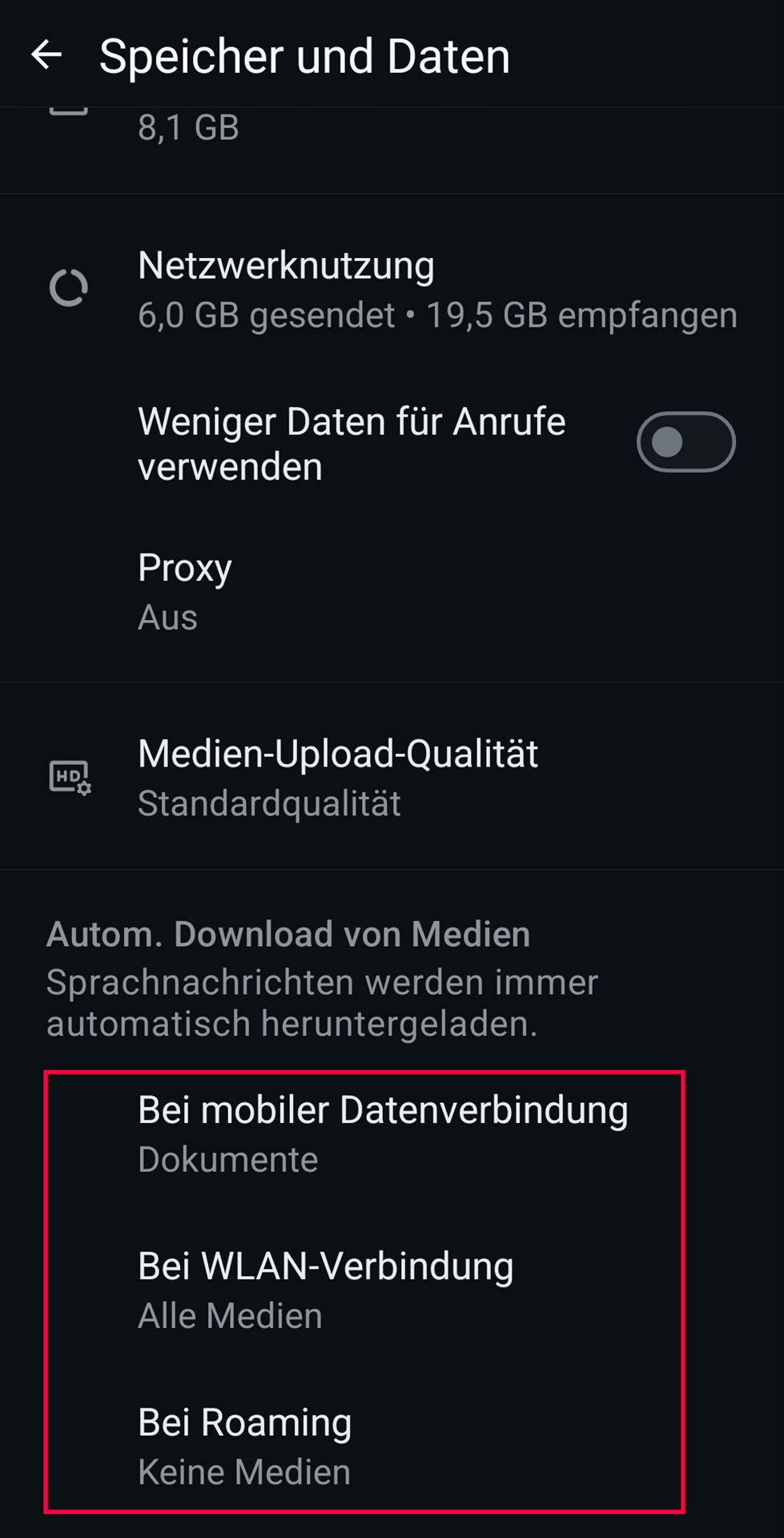Toggle Weniger Daten für Anrufe verwenden
The image size is (784, 1538).
685,442
